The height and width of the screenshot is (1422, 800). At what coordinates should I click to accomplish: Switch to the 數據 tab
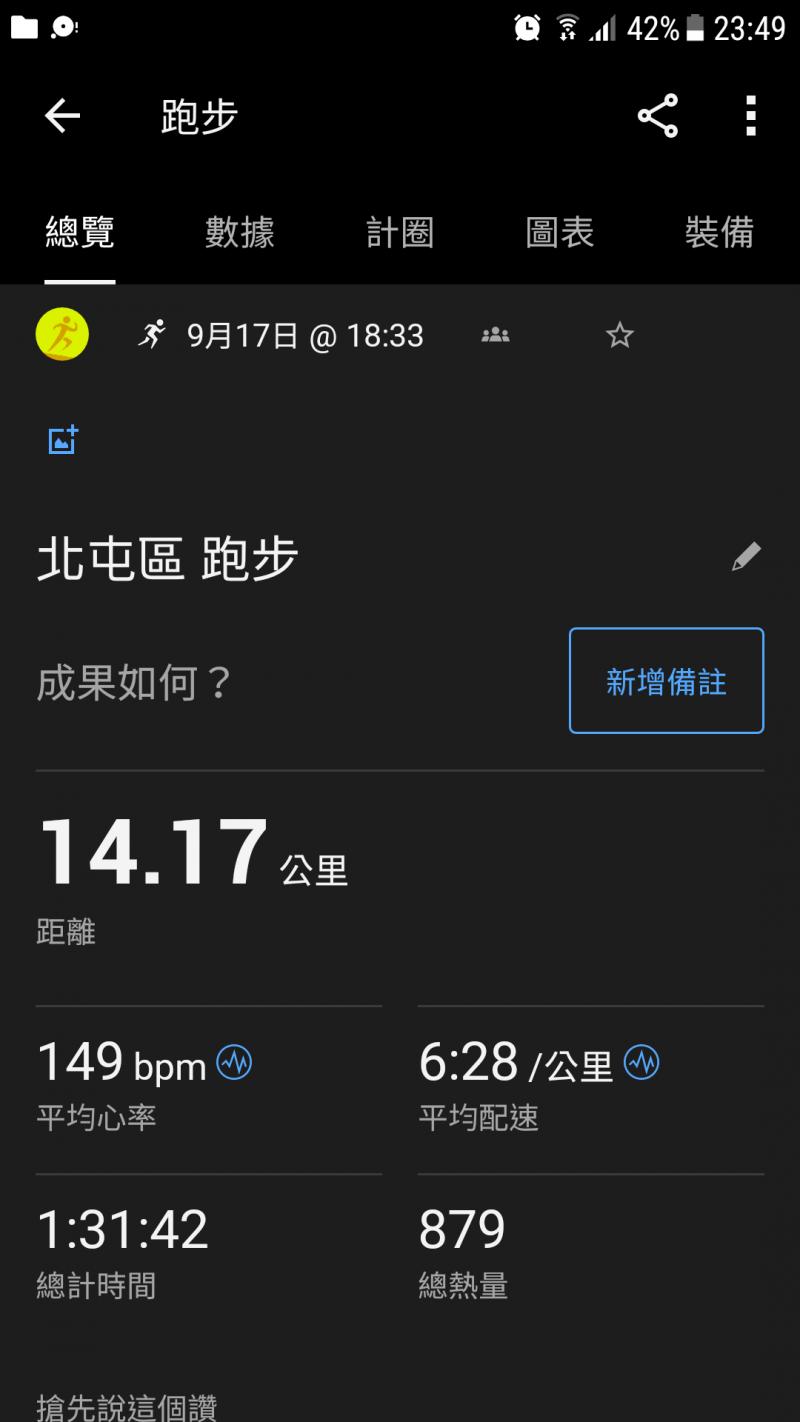pos(240,233)
